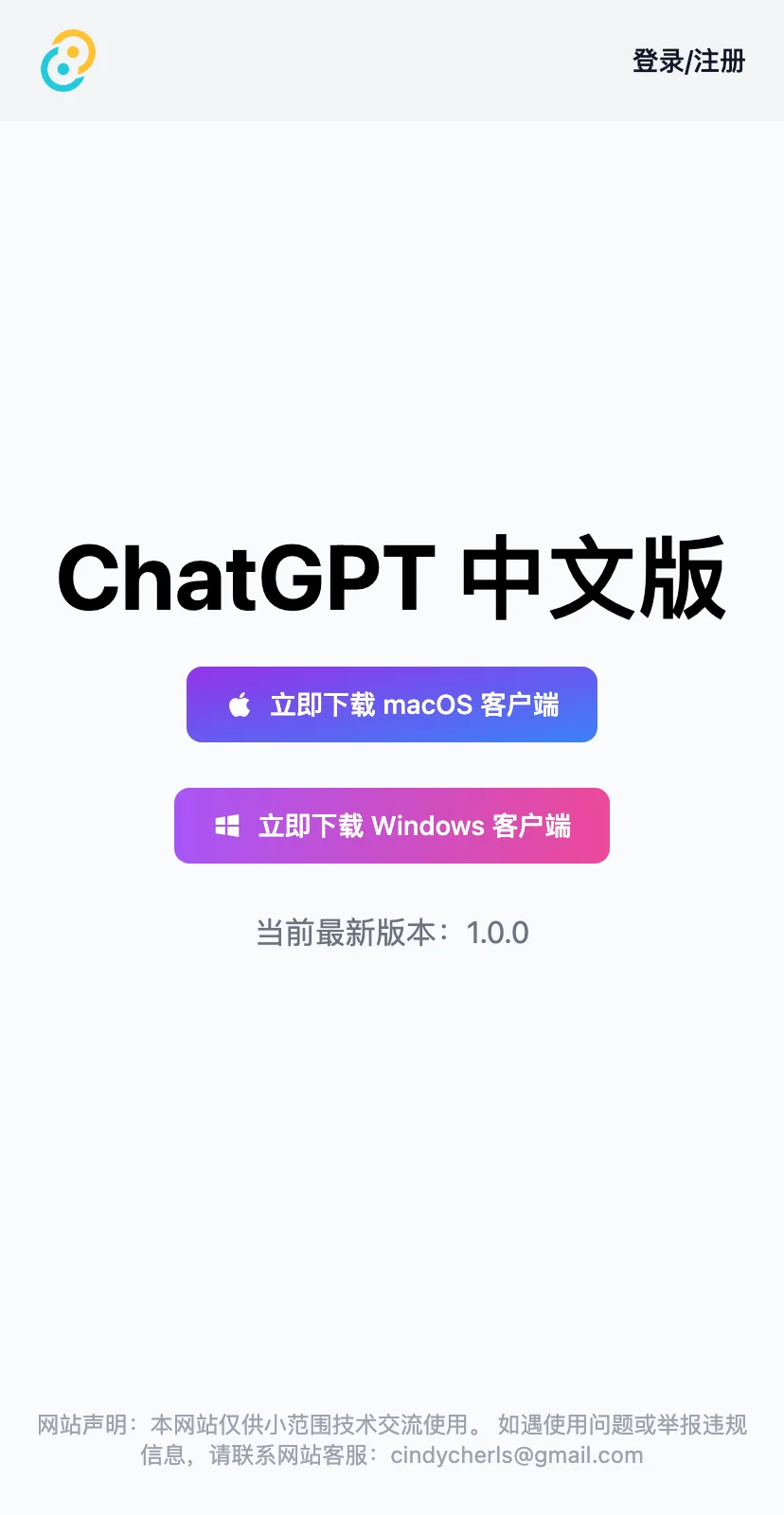Download the Windows 客户端
The image size is (784, 1515).
tap(392, 826)
